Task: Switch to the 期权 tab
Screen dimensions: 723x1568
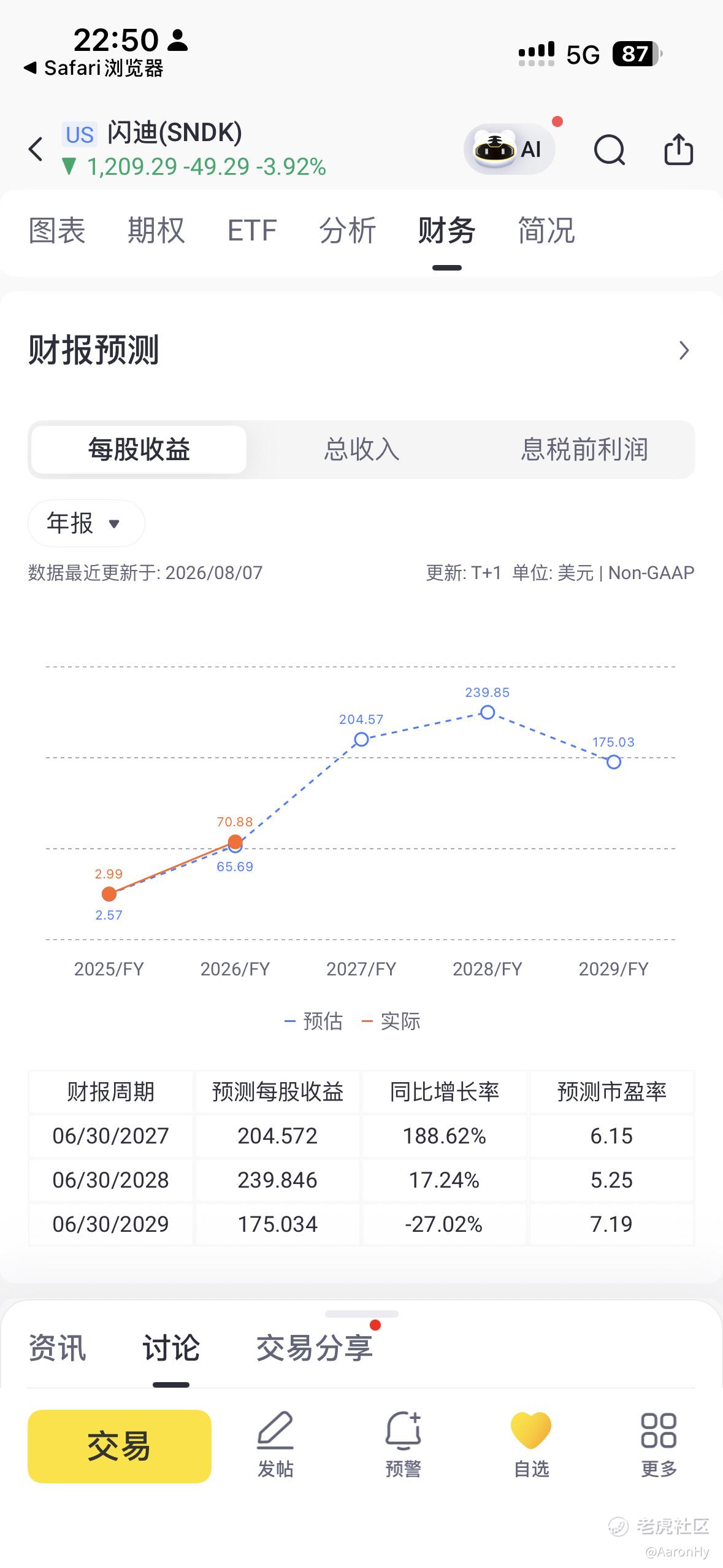Action: pos(156,231)
